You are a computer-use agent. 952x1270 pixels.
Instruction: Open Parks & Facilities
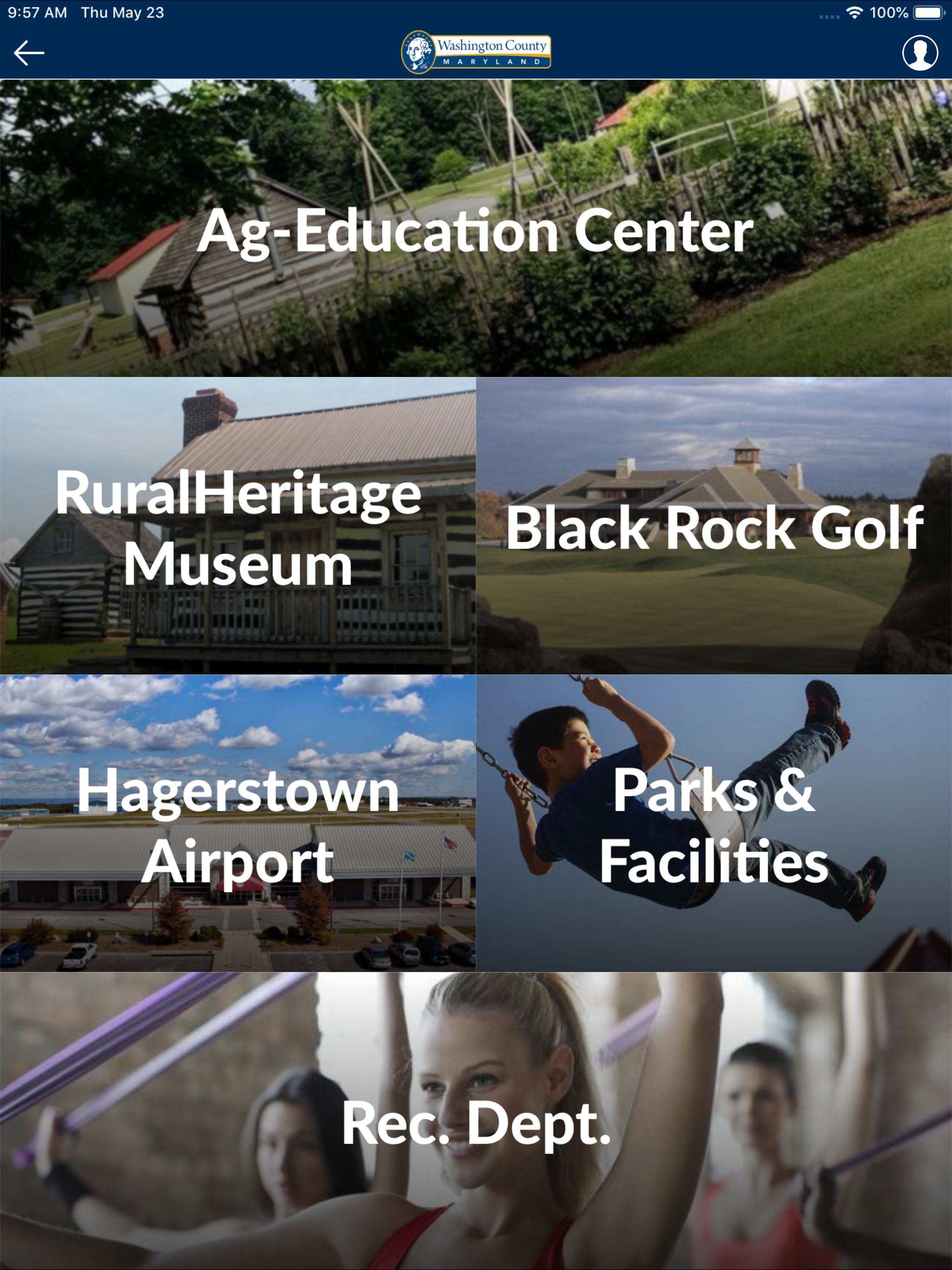pos(714,823)
